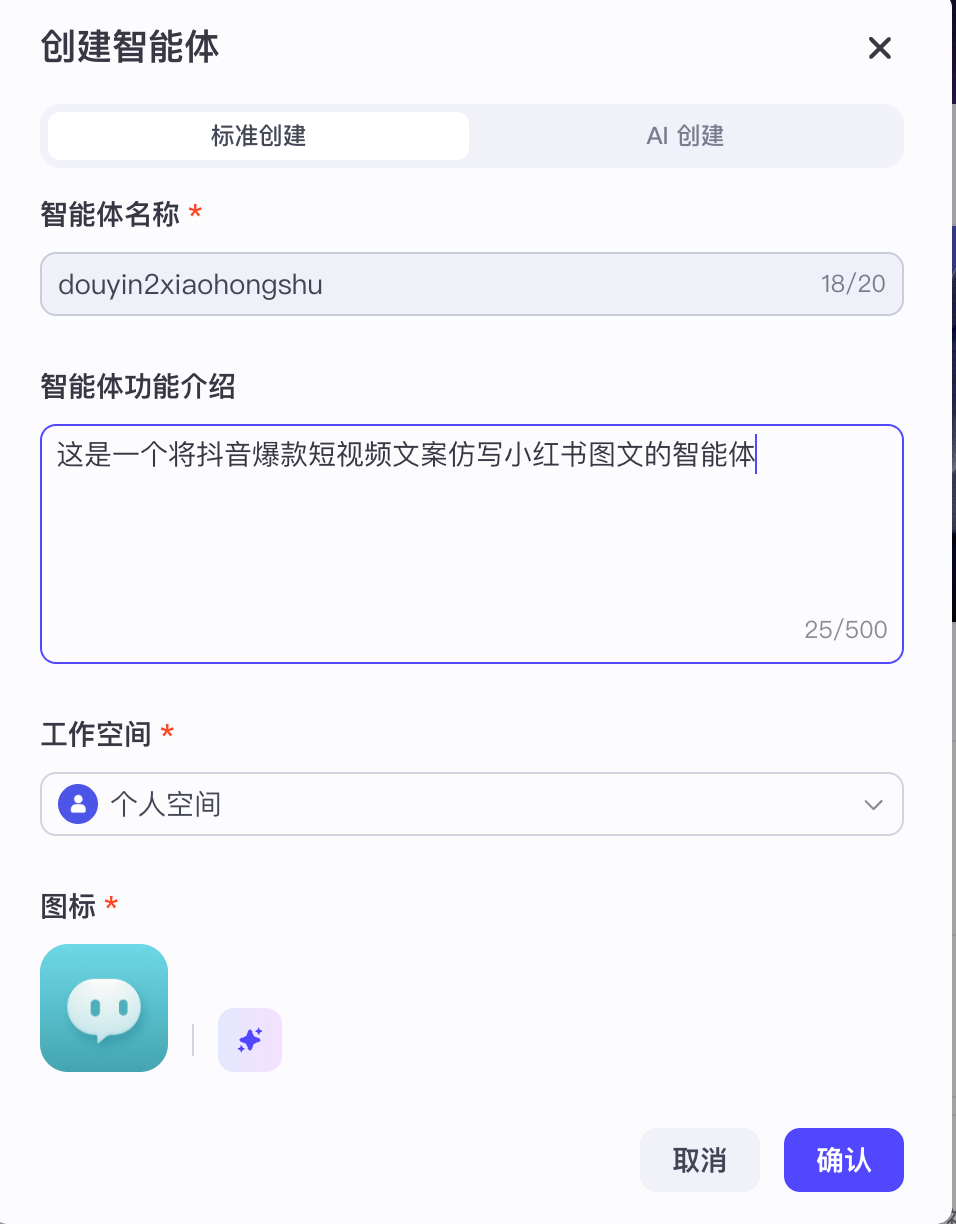Expand workspace options from 个人空间 field
The height and width of the screenshot is (1224, 956).
472,804
